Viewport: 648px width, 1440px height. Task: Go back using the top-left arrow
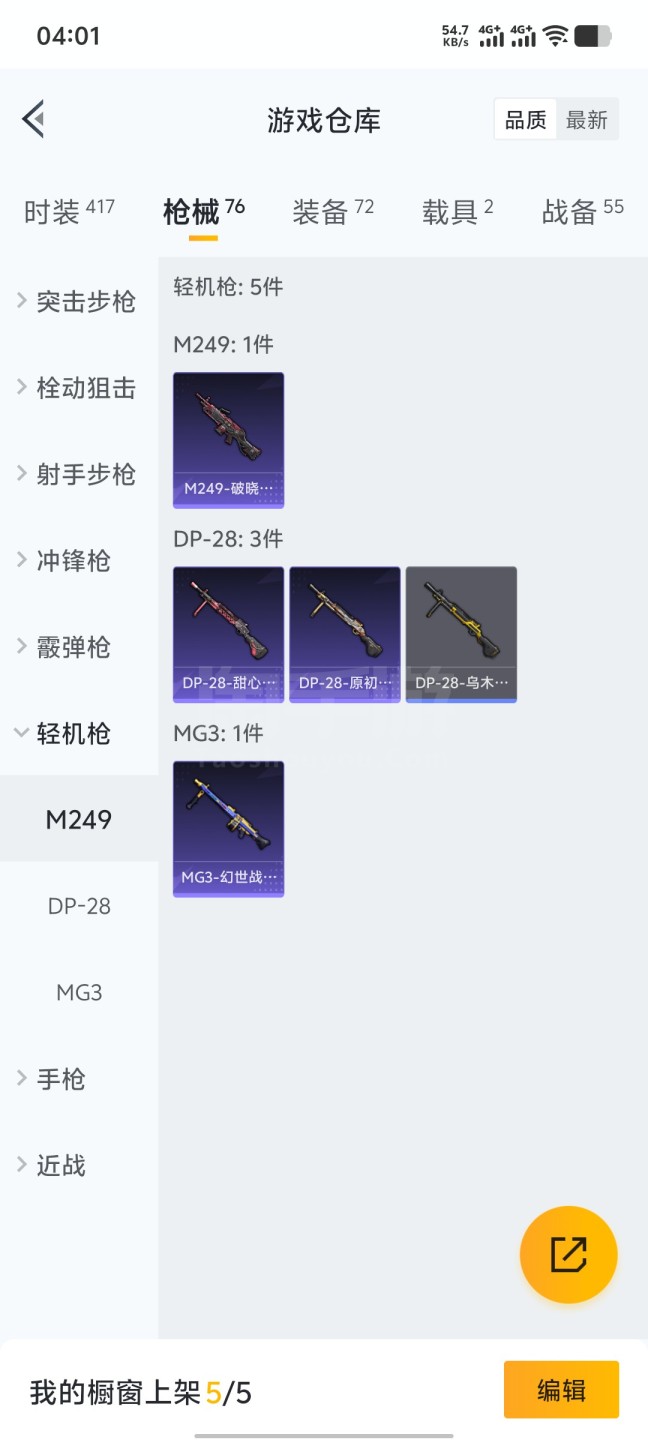pos(33,120)
